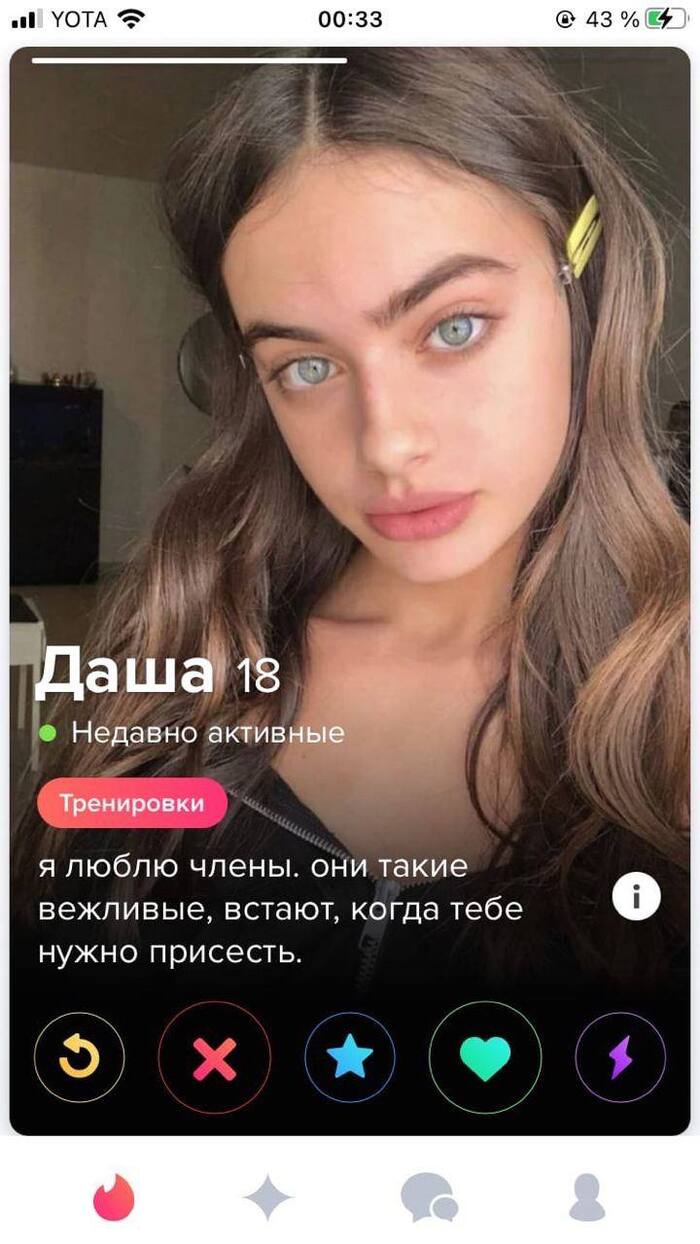
Task: Reject the profile with the red X
Action: pyautogui.click(x=214, y=1057)
